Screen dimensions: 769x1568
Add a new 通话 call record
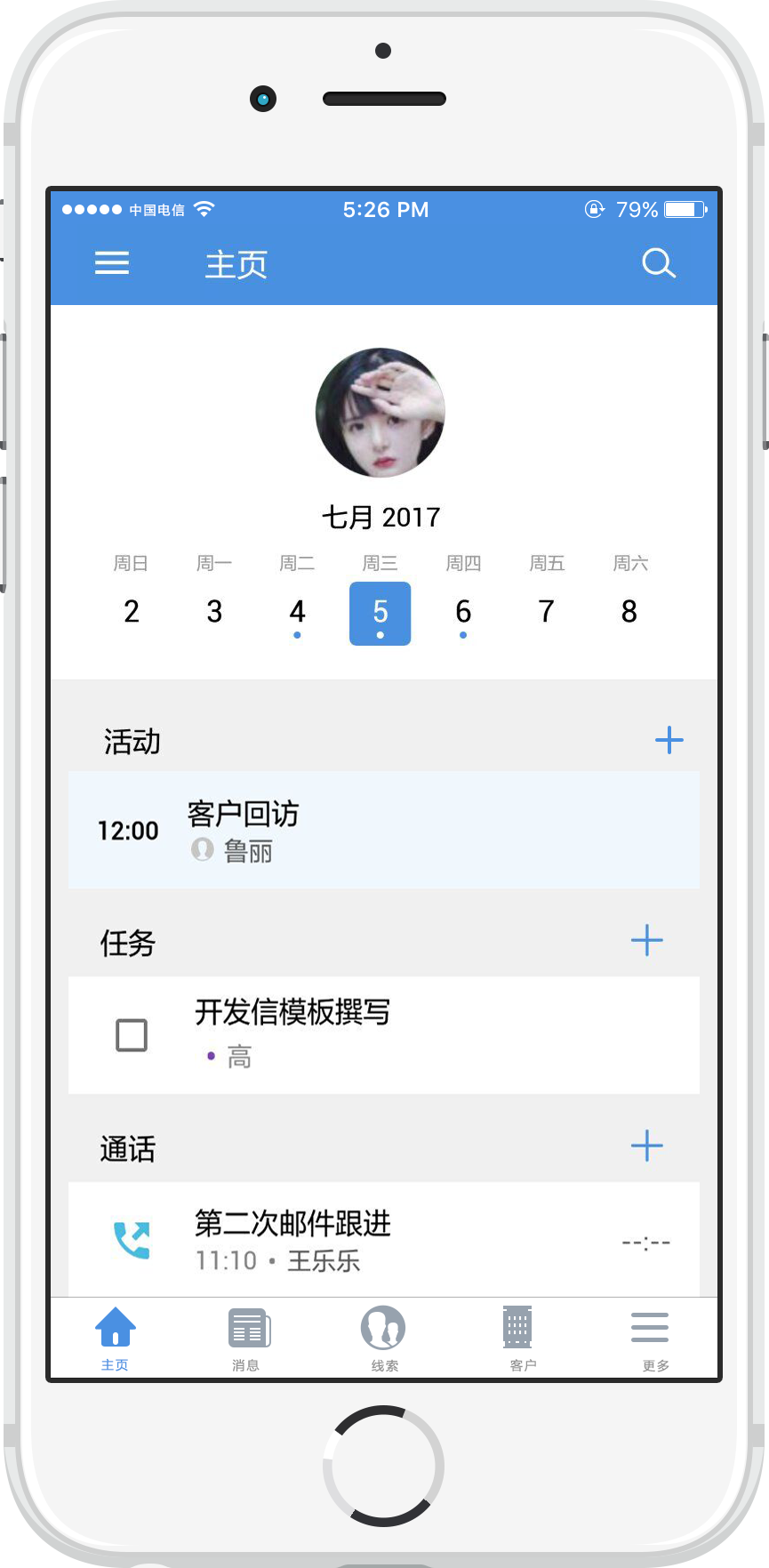[646, 1146]
